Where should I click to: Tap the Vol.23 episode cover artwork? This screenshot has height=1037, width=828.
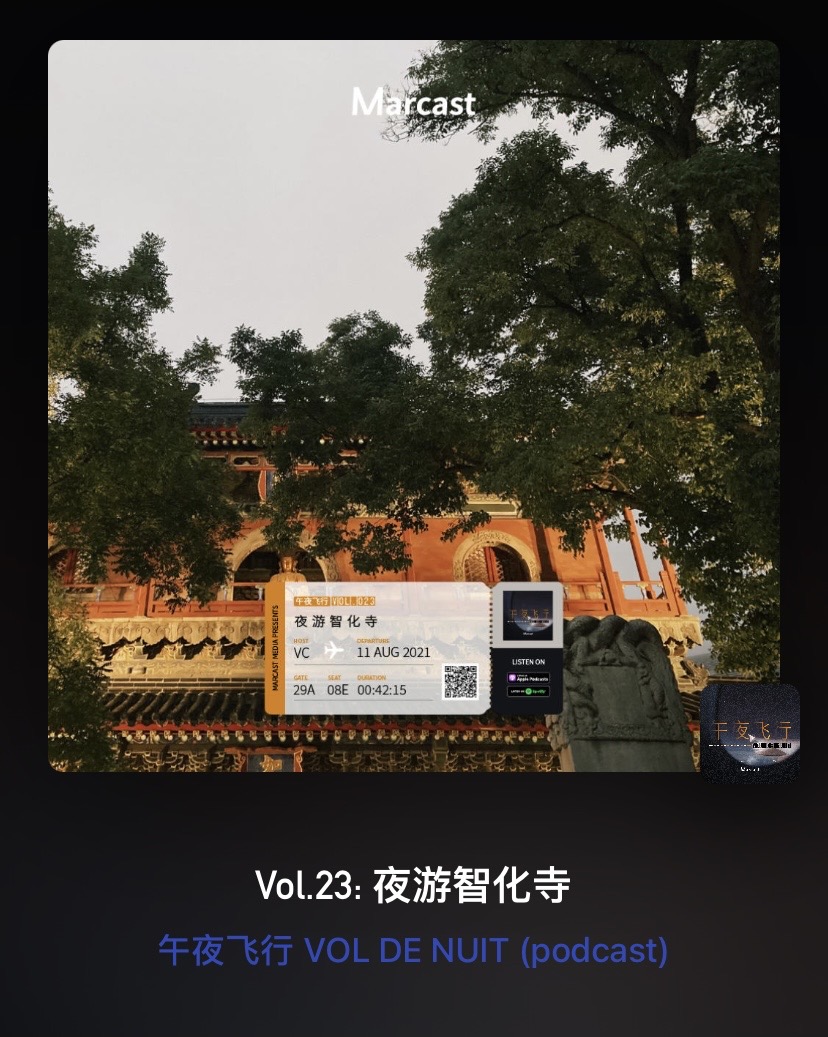coord(413,405)
